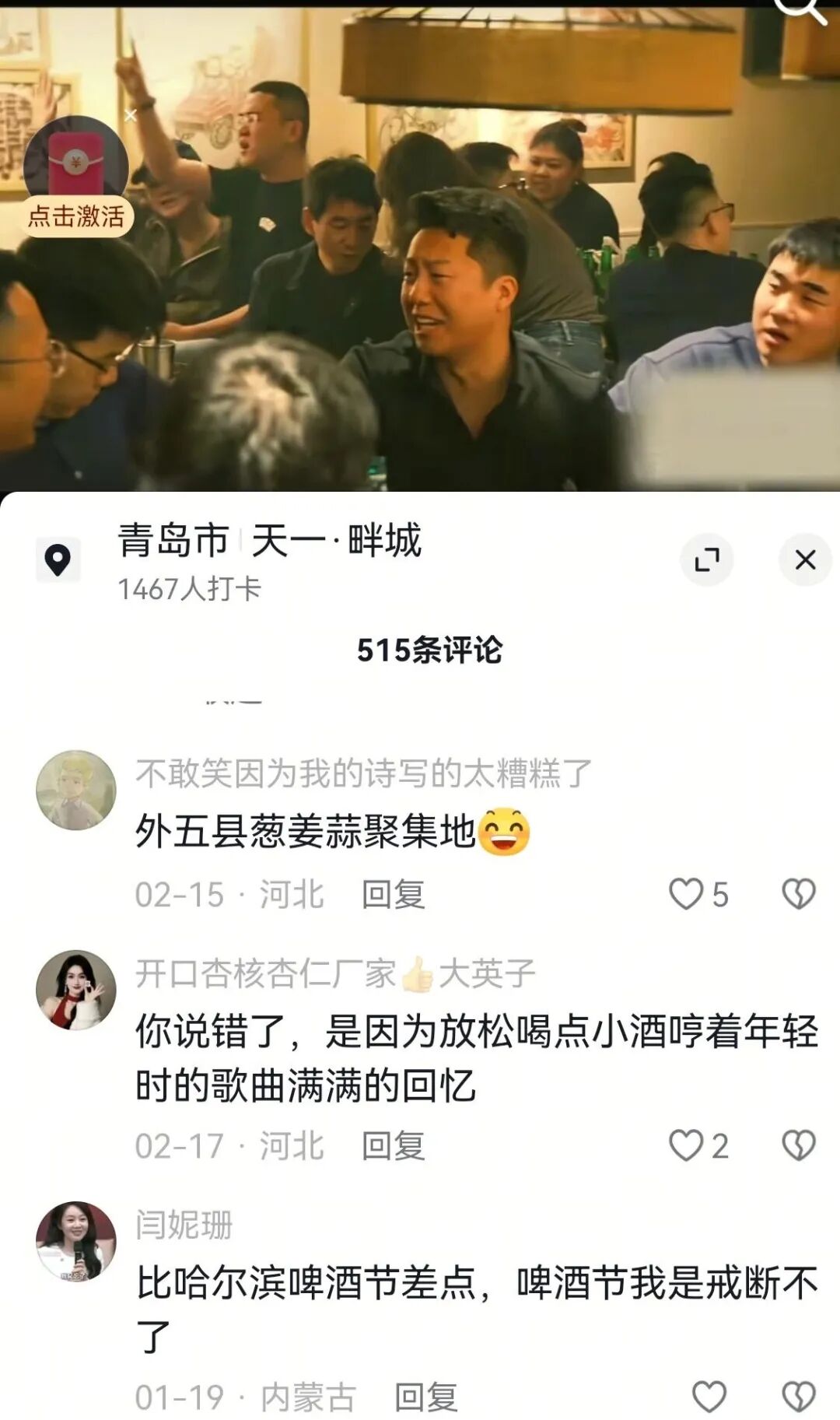Dismiss the red envelope widget
Screen dimensions: 840x1420
131,116
